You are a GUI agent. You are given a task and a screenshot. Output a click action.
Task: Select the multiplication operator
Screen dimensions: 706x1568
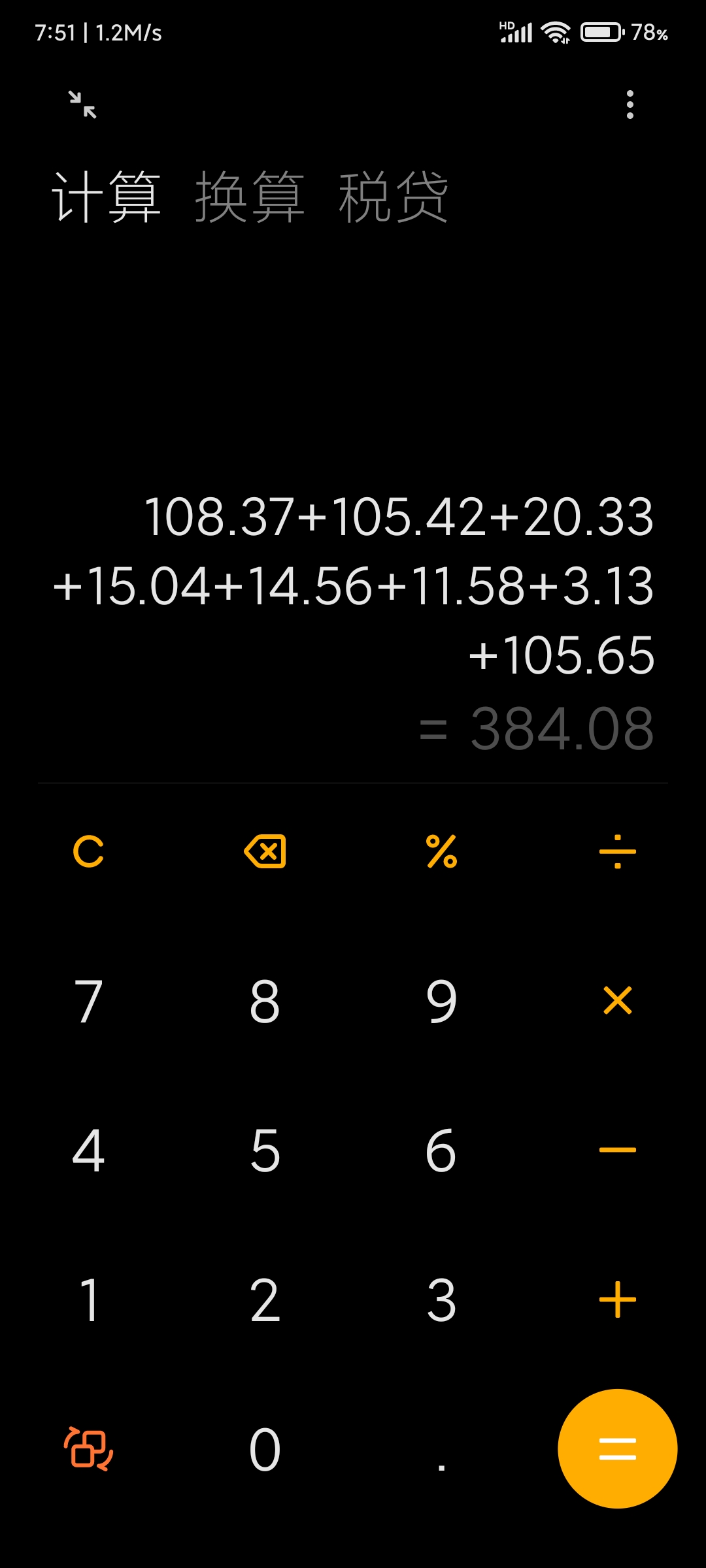coord(618,1000)
